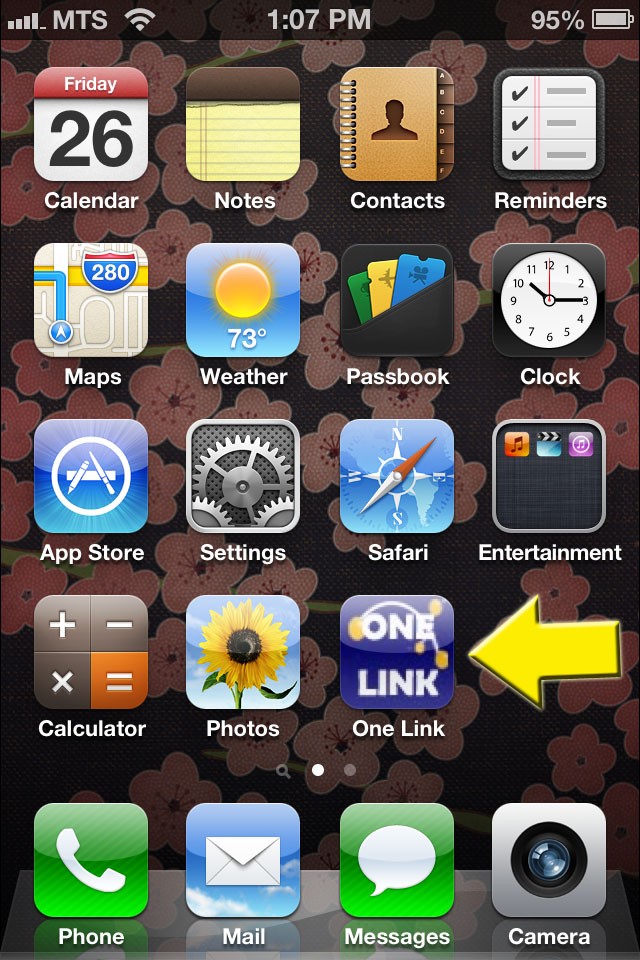
Task: Check the Weather app
Action: pyautogui.click(x=243, y=301)
